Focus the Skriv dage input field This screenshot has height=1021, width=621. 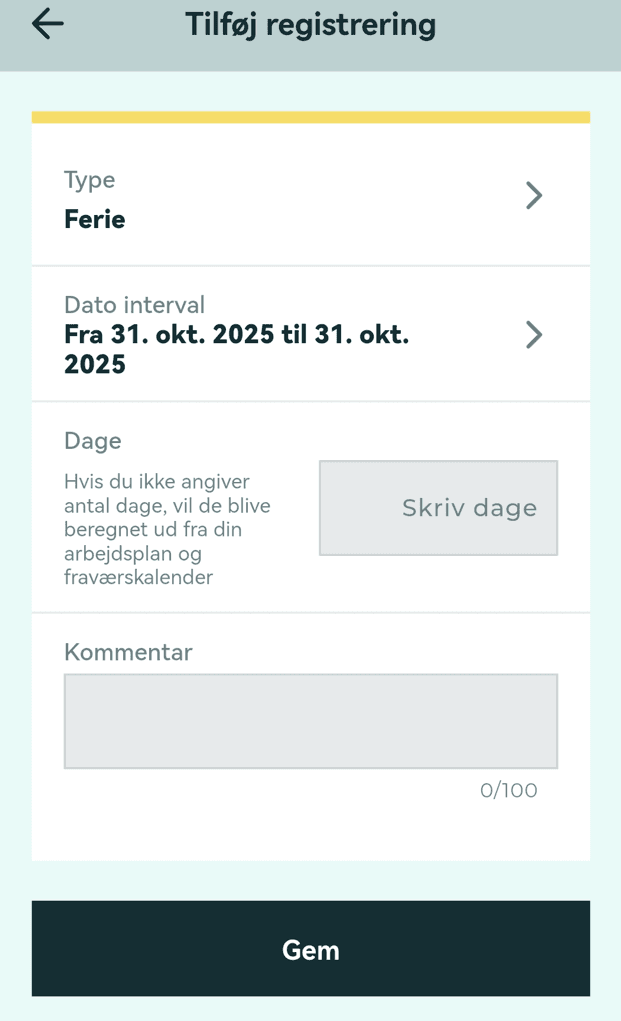point(438,508)
